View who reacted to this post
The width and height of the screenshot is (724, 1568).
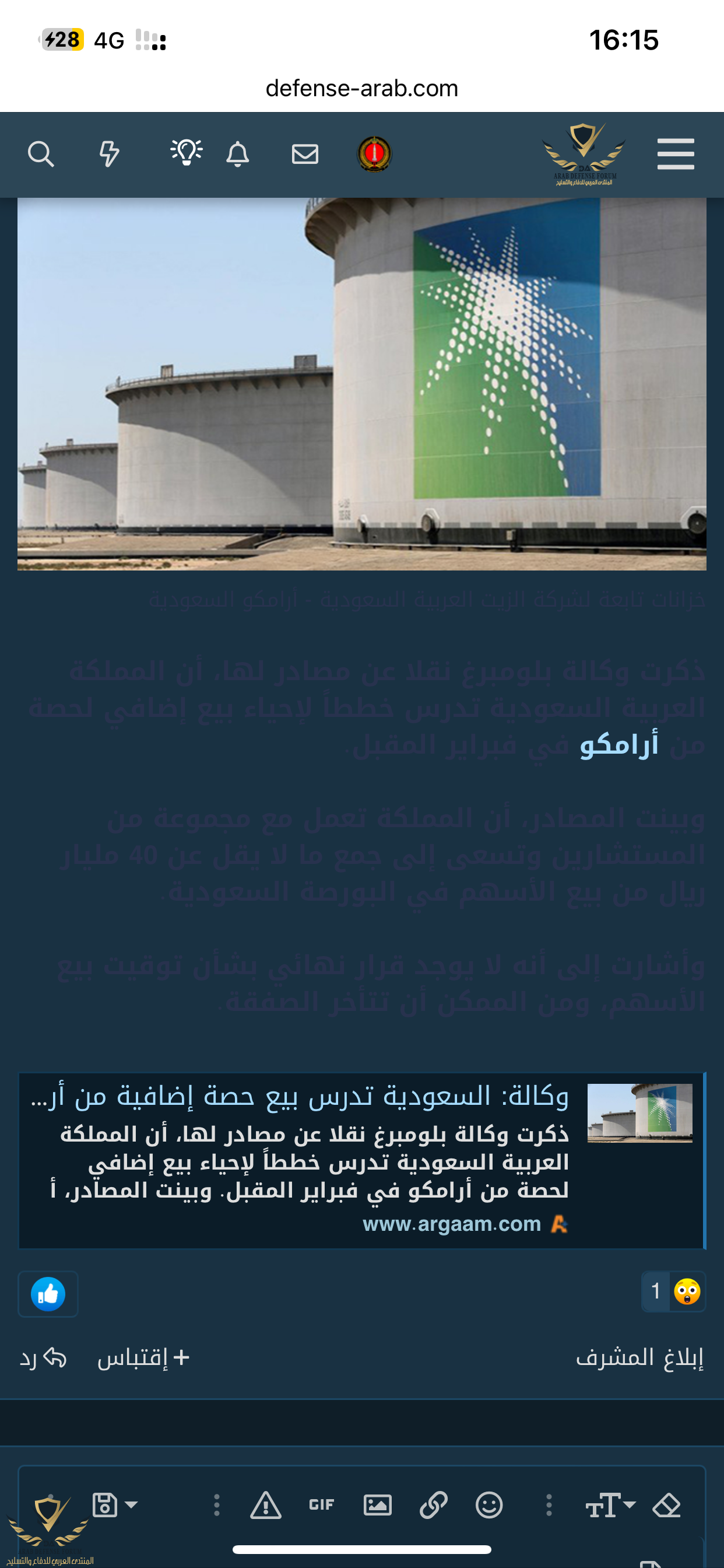coord(673,1291)
